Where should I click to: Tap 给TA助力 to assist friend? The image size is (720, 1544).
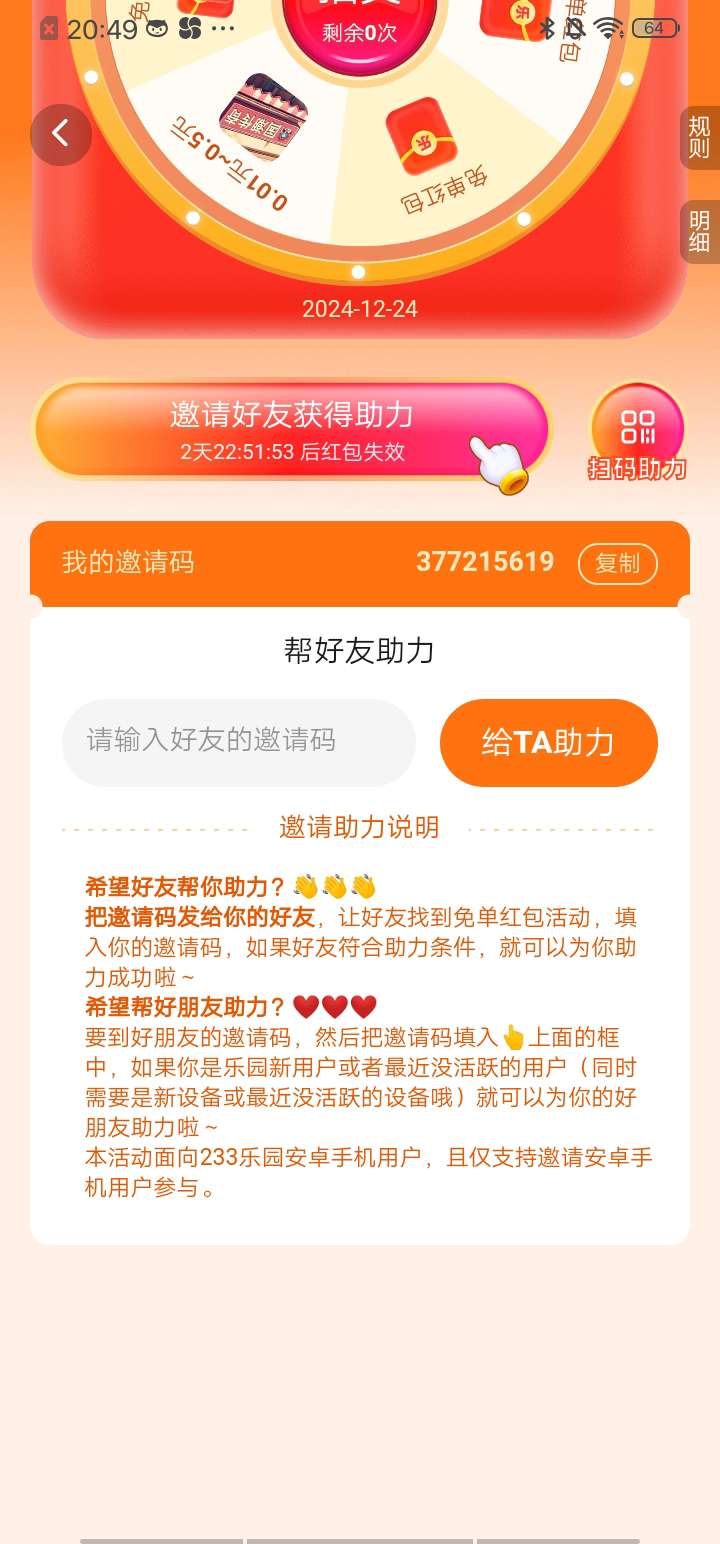click(x=548, y=742)
